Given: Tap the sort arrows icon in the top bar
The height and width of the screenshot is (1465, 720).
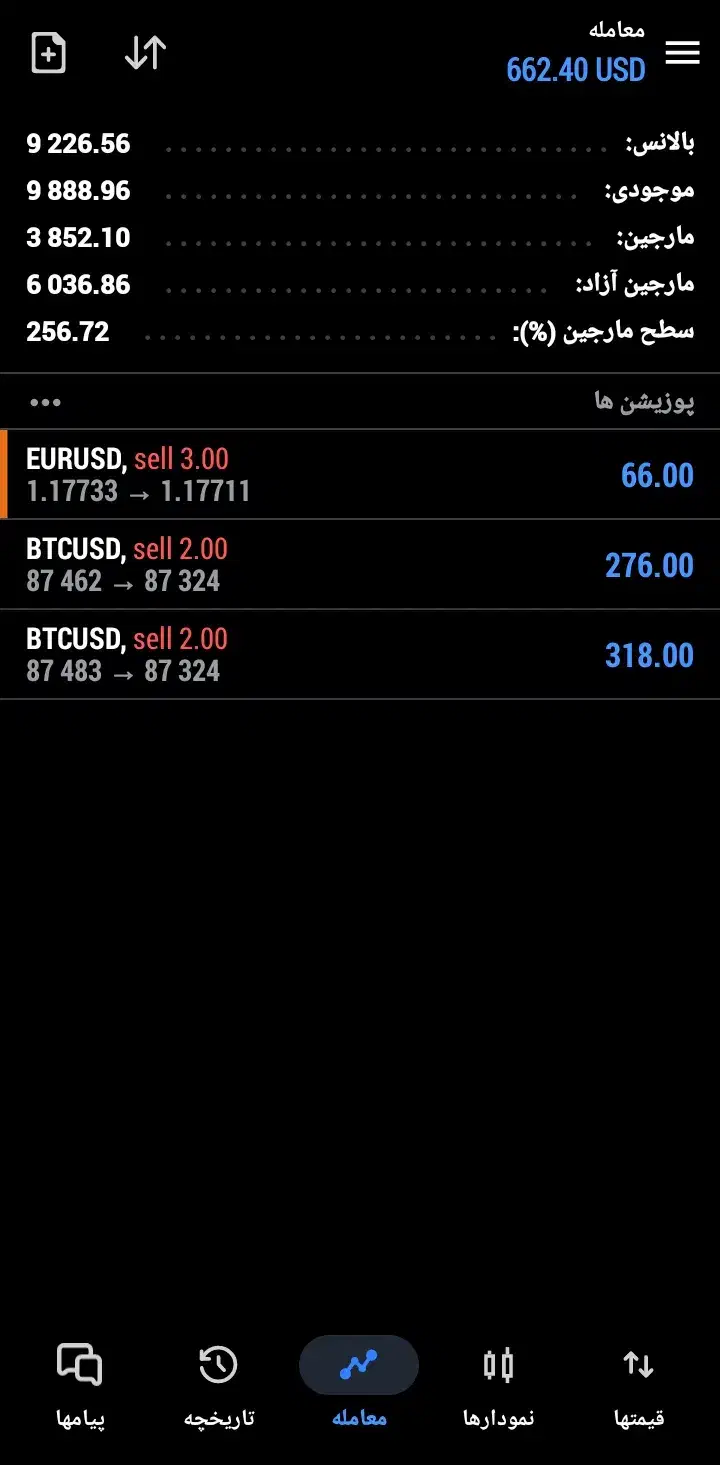Looking at the screenshot, I should (x=145, y=53).
